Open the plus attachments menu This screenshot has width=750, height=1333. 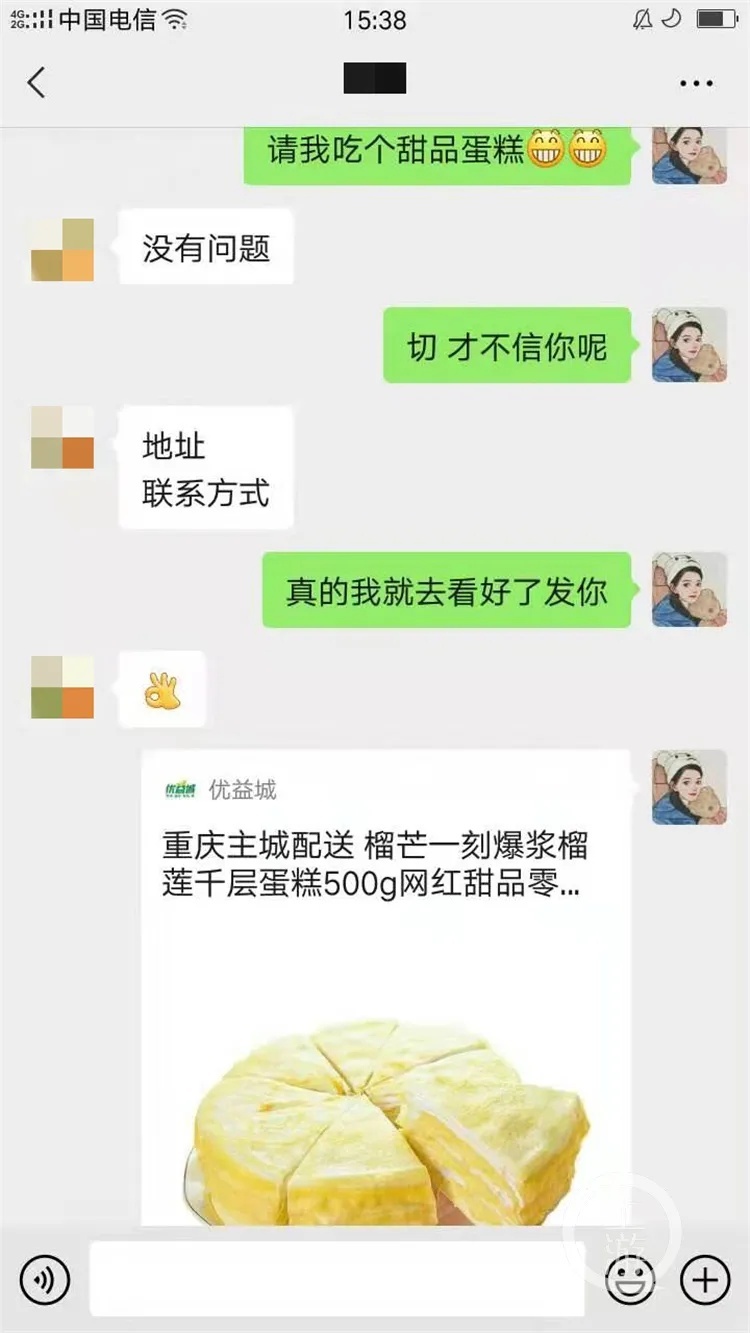point(705,1279)
